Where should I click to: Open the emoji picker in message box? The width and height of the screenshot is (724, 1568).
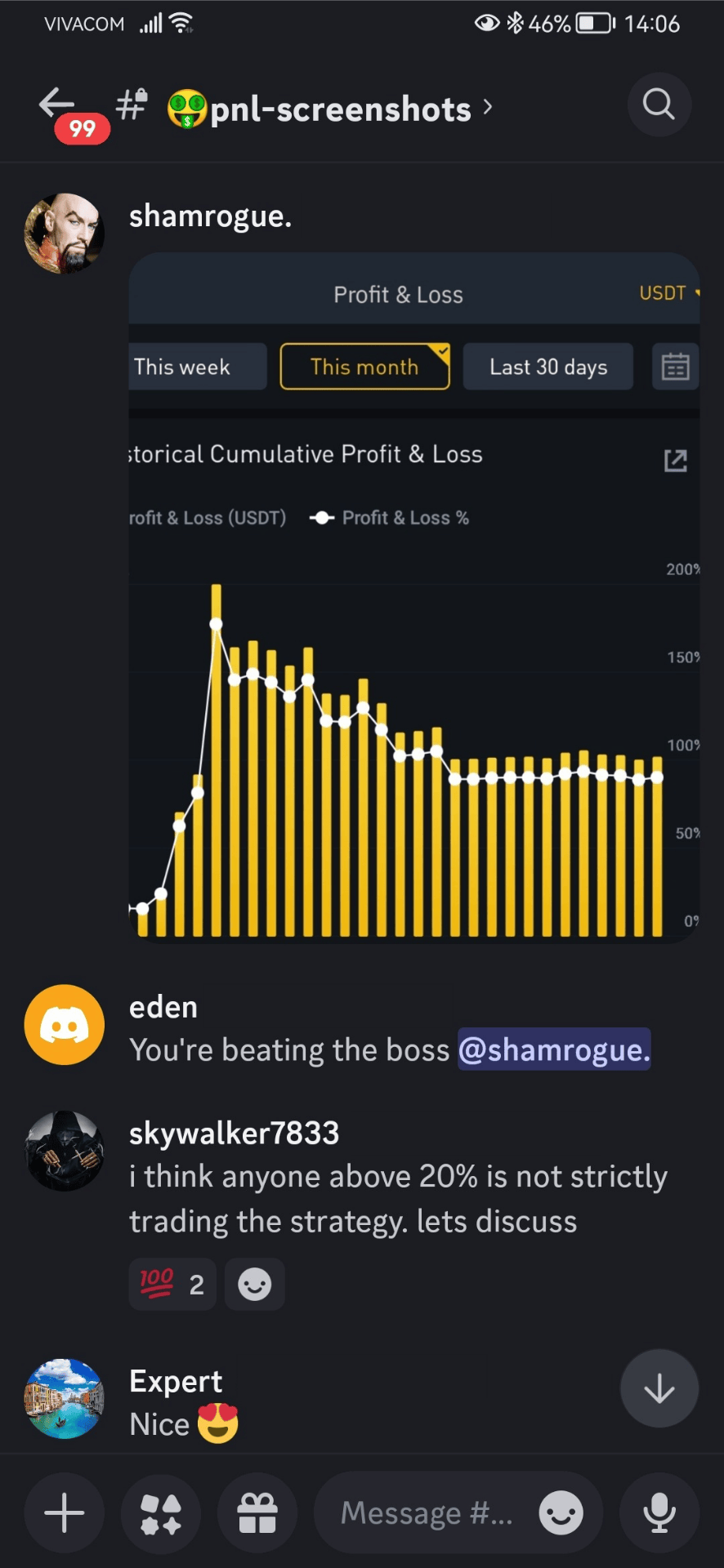[561, 1513]
